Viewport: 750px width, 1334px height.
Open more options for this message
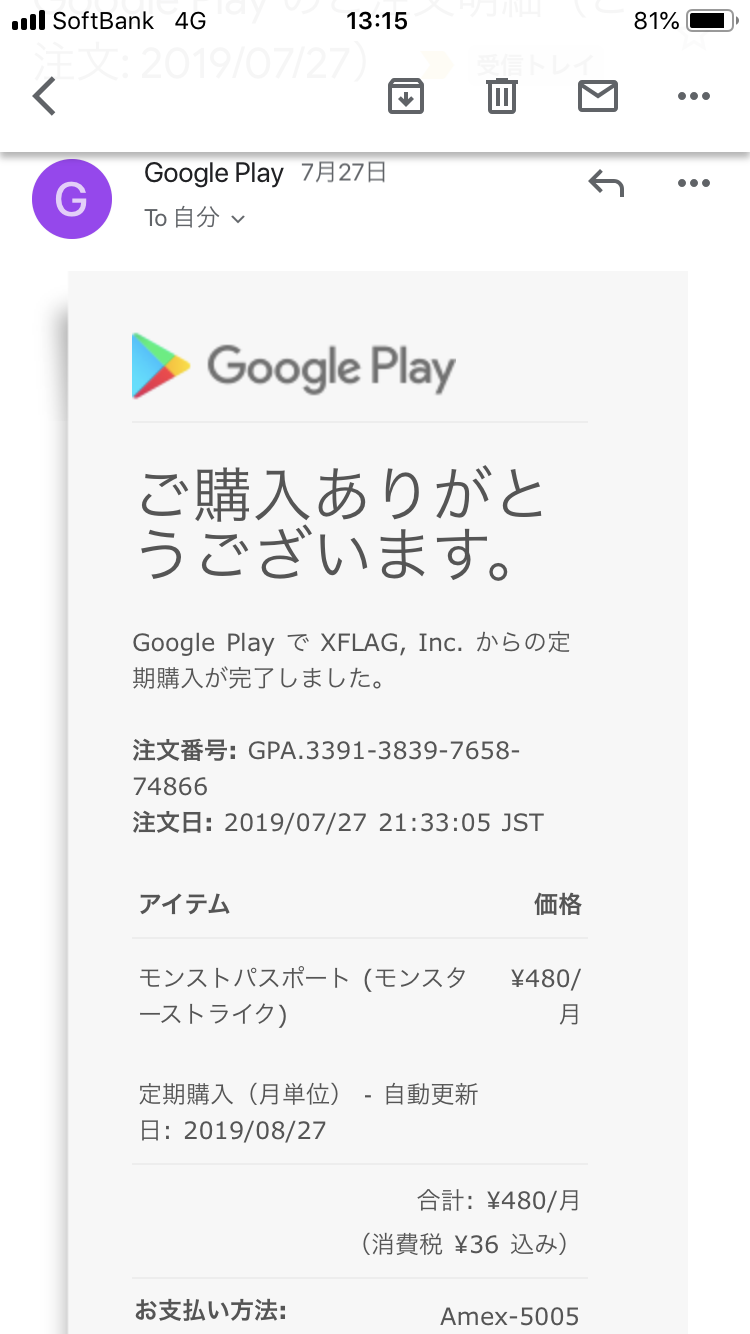coord(693,183)
